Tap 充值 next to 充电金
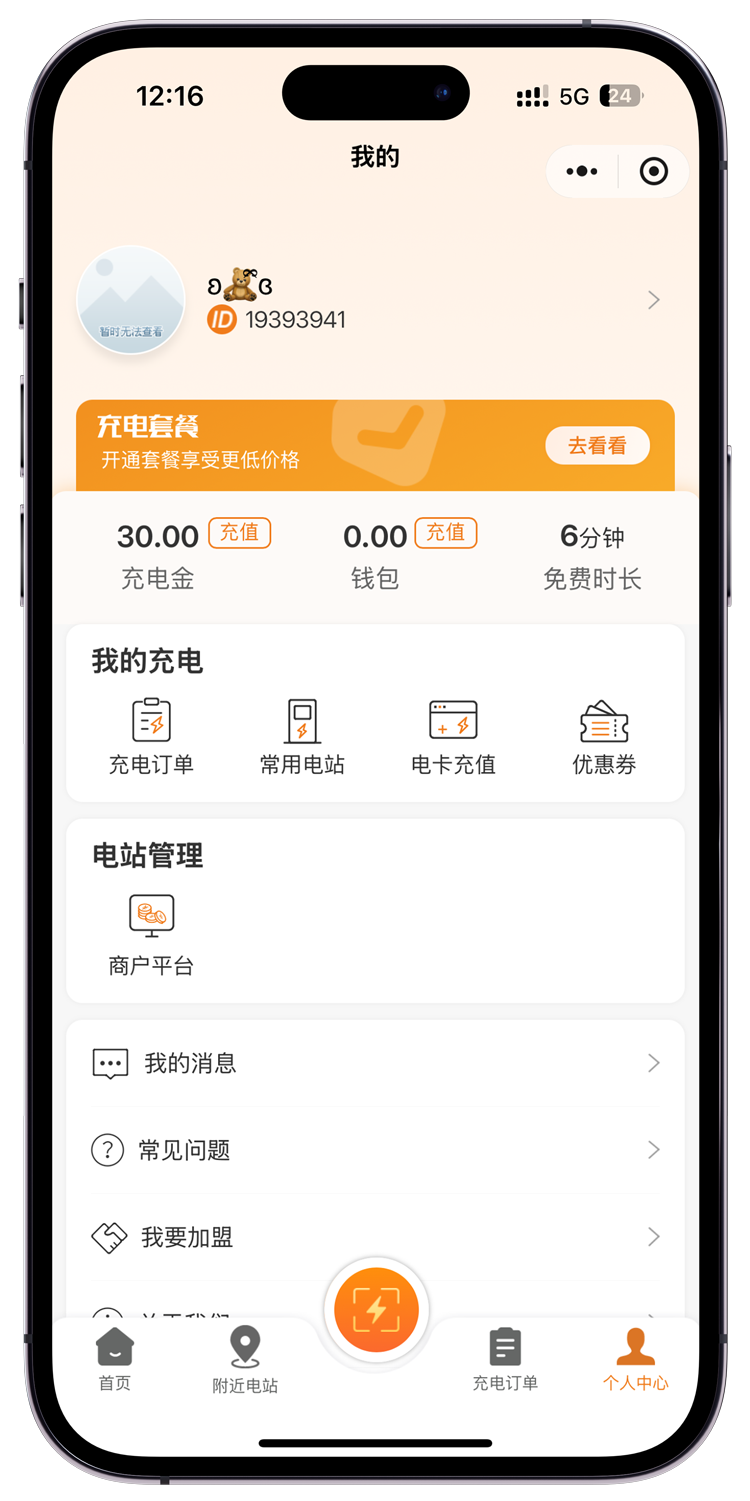750x1501 pixels. tap(239, 533)
